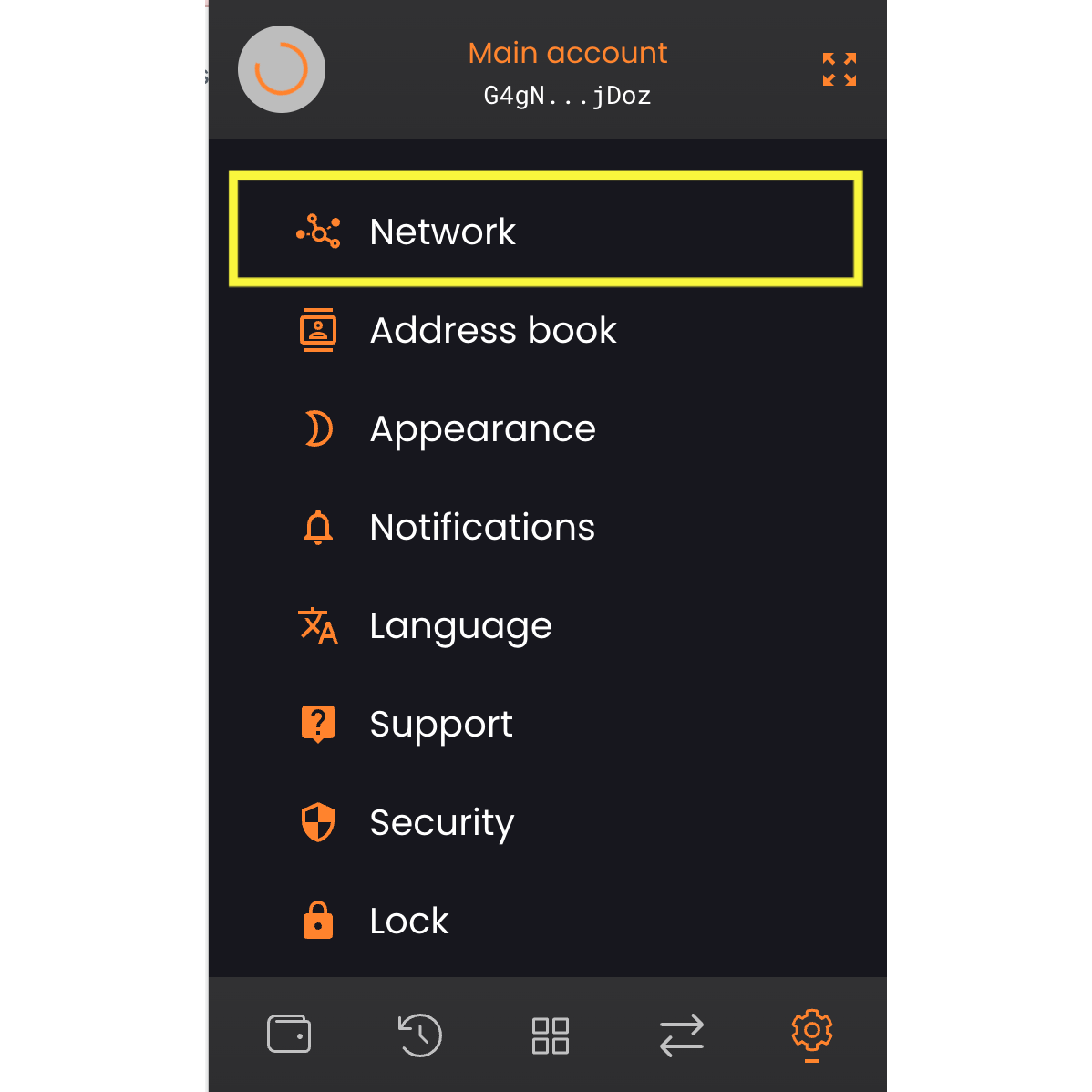Open Appearance settings
Viewport: 1092px width, 1092px height.
click(482, 428)
